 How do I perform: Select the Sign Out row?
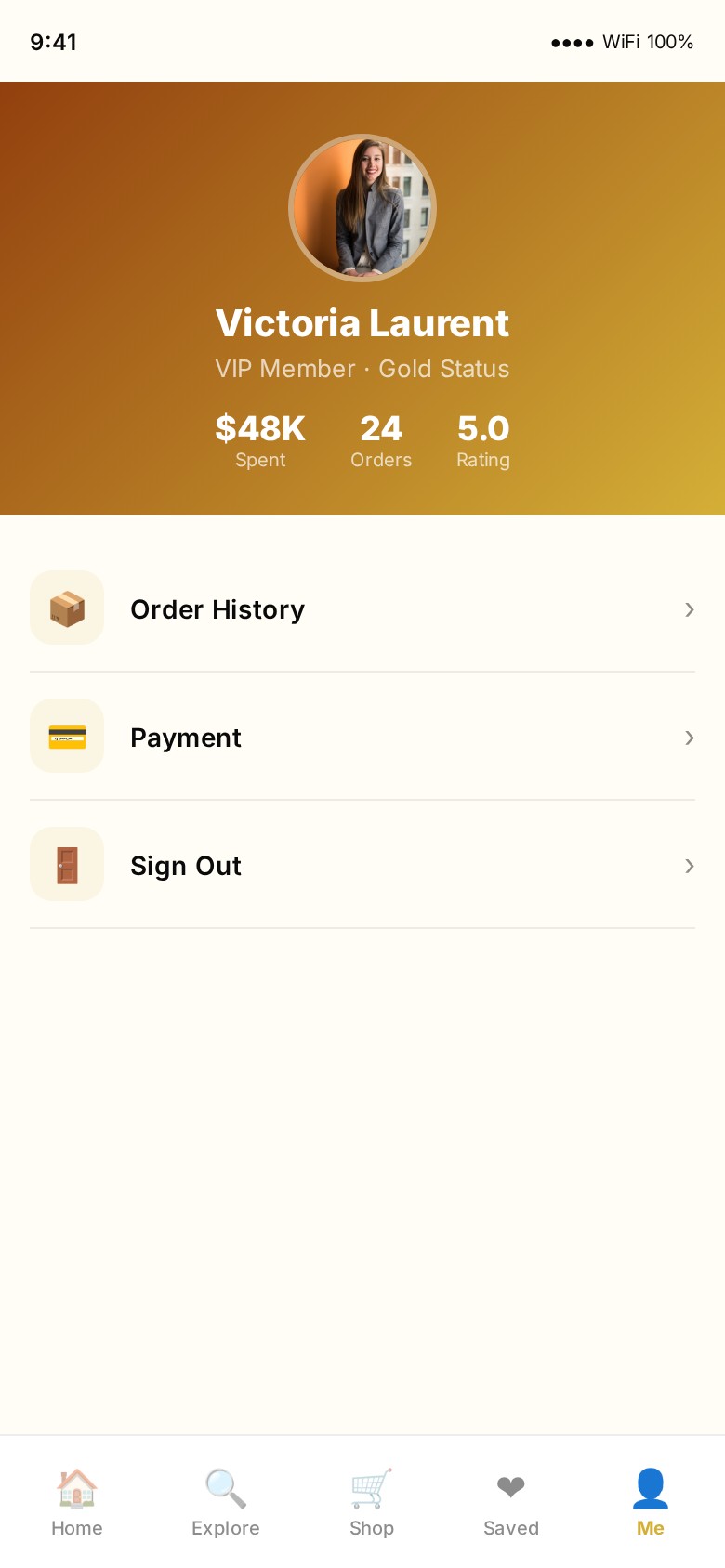[x=362, y=866]
